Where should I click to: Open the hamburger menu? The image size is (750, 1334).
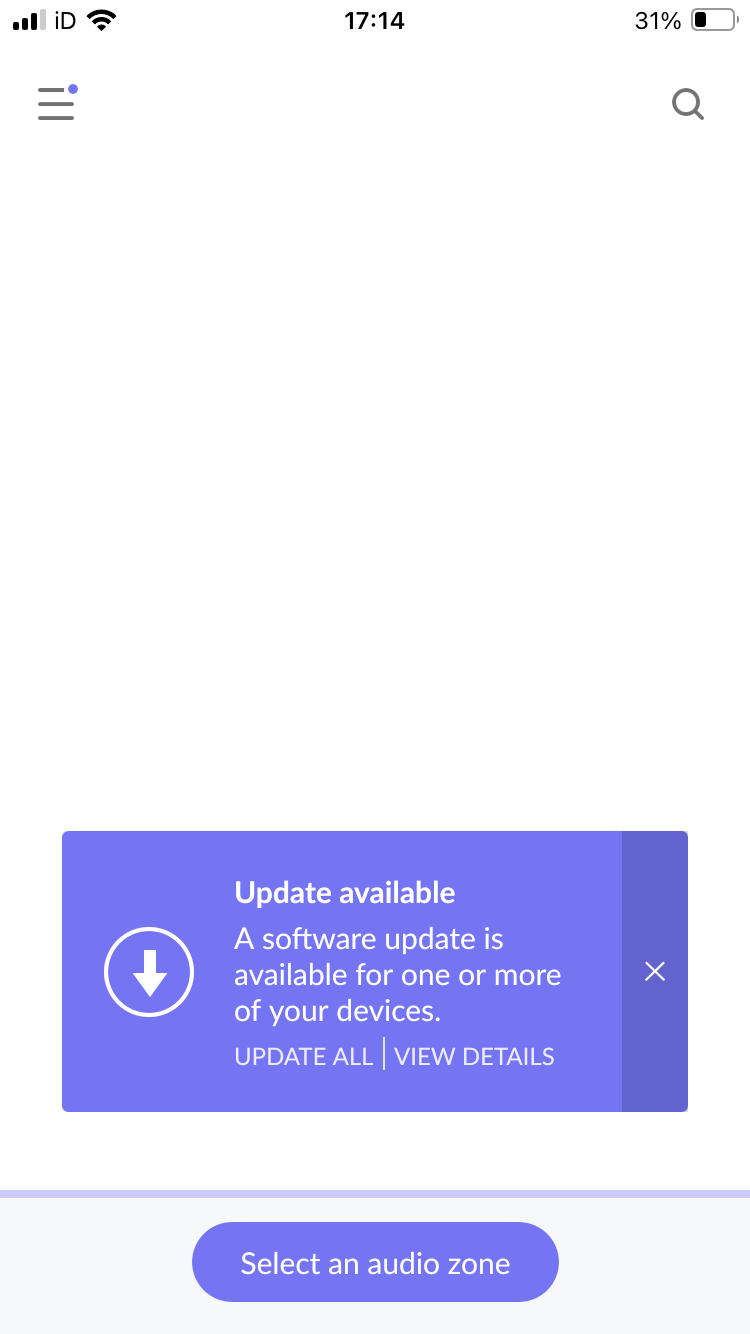57,103
